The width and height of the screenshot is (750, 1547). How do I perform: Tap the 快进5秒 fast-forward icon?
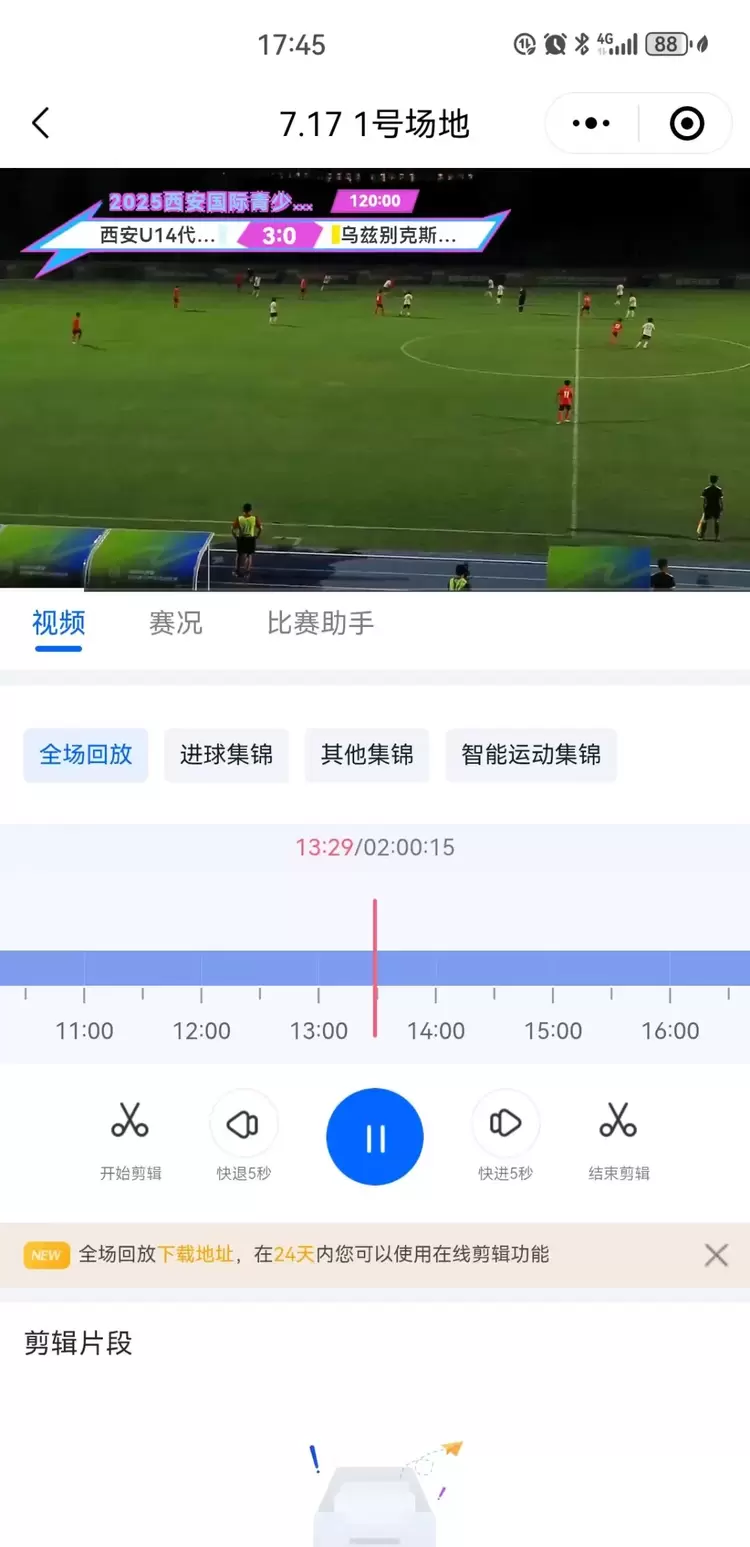(505, 1125)
